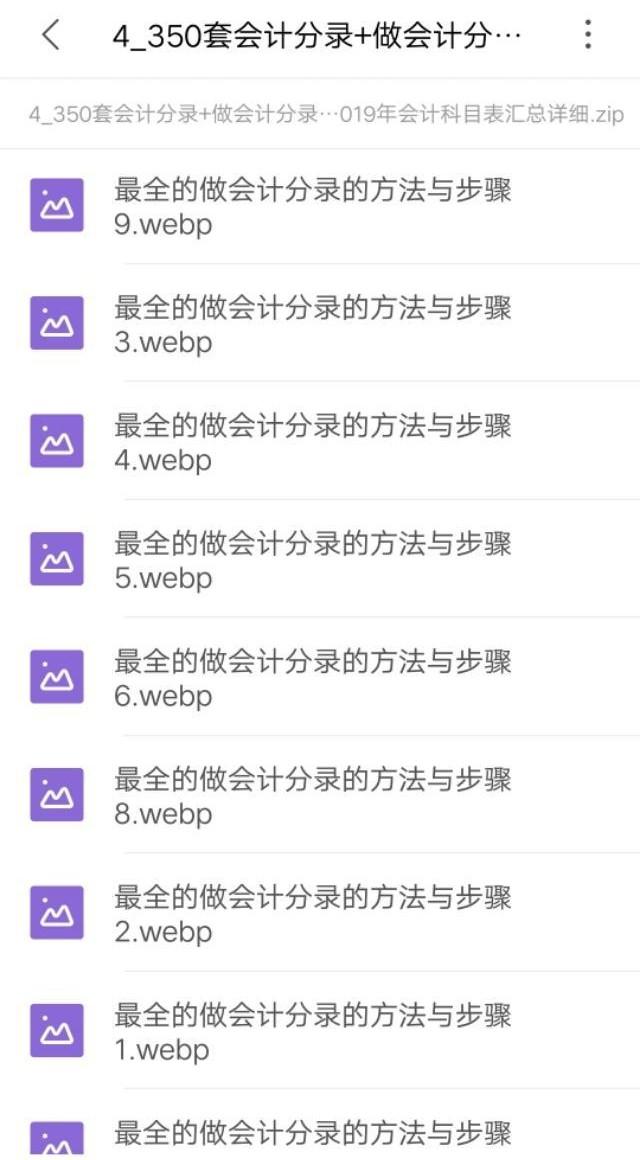Screen dimensions: 640x1160
Task: Open the three-dot overflow menu
Action: click(x=588, y=36)
